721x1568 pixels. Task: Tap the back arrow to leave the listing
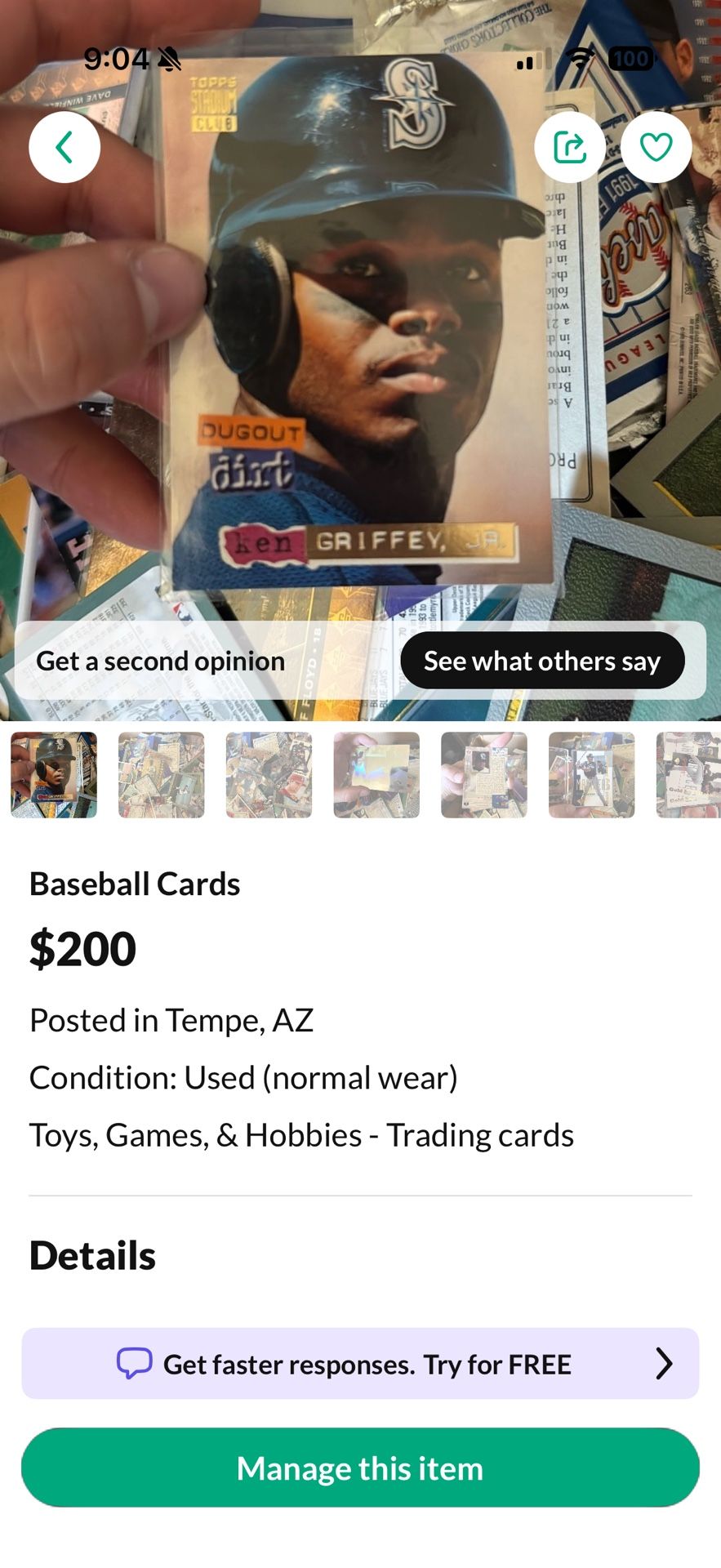pos(65,147)
